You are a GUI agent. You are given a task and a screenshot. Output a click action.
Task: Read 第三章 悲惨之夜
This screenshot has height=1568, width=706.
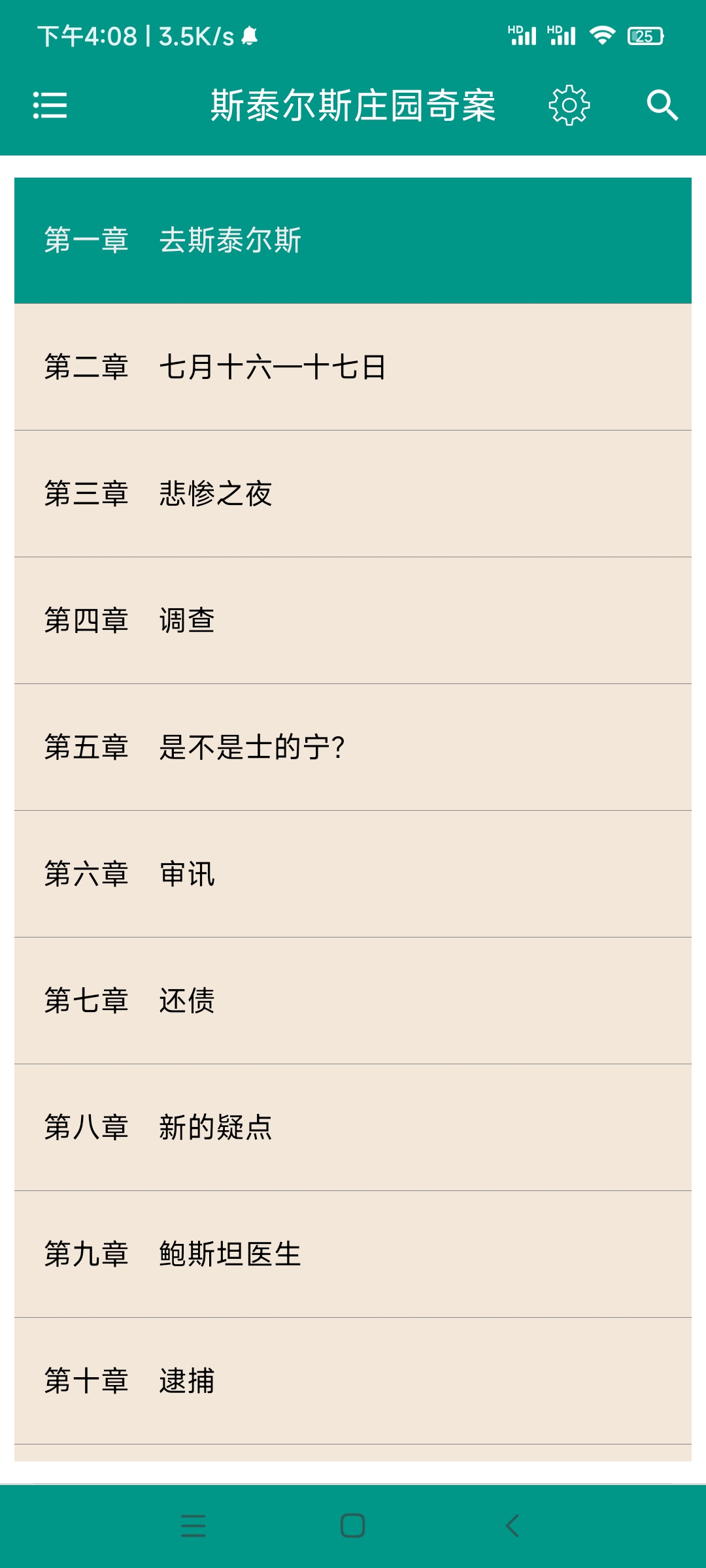pyautogui.click(x=353, y=494)
